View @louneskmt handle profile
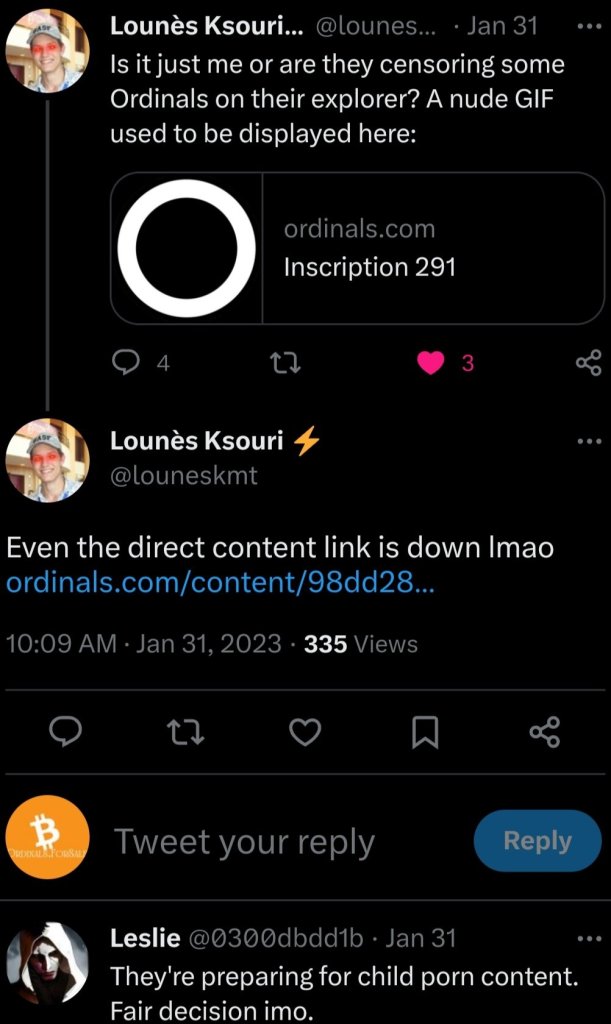The height and width of the screenshot is (1024, 611). click(x=184, y=475)
